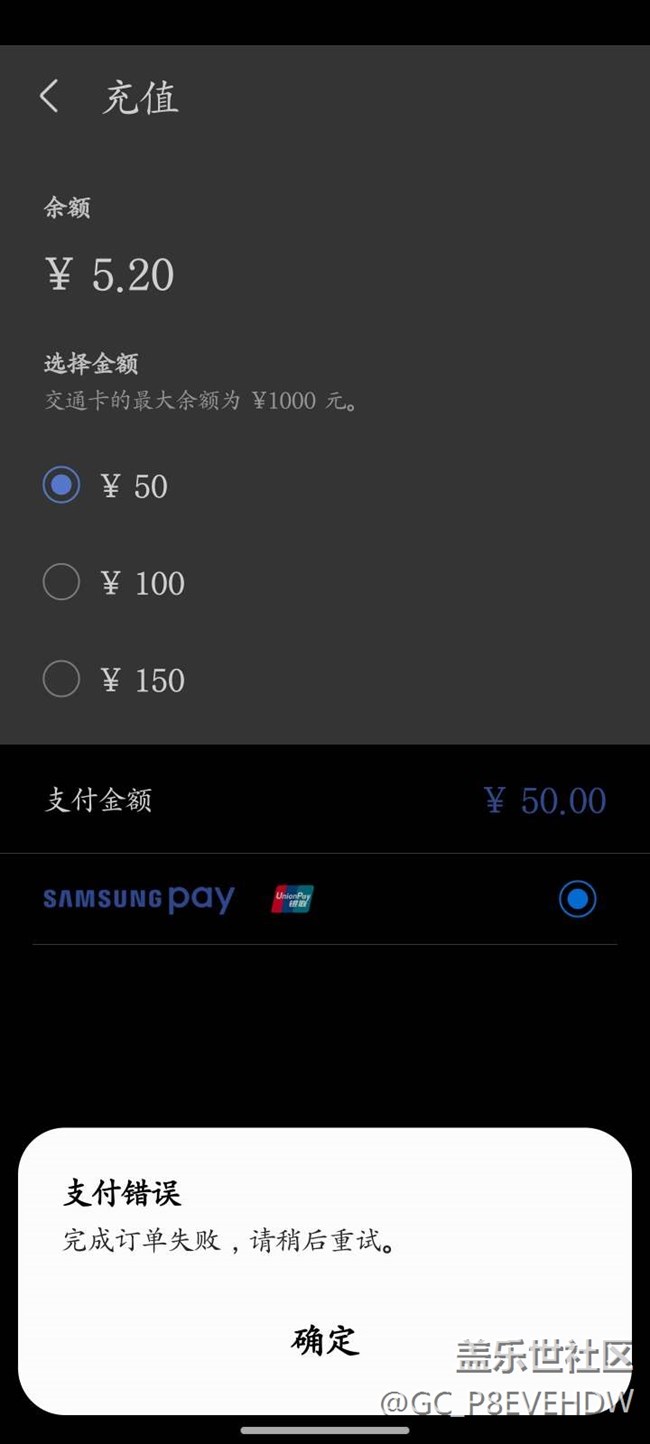This screenshot has width=650, height=1444.
Task: Select the ¥ 50 top-up amount
Action: click(x=61, y=486)
